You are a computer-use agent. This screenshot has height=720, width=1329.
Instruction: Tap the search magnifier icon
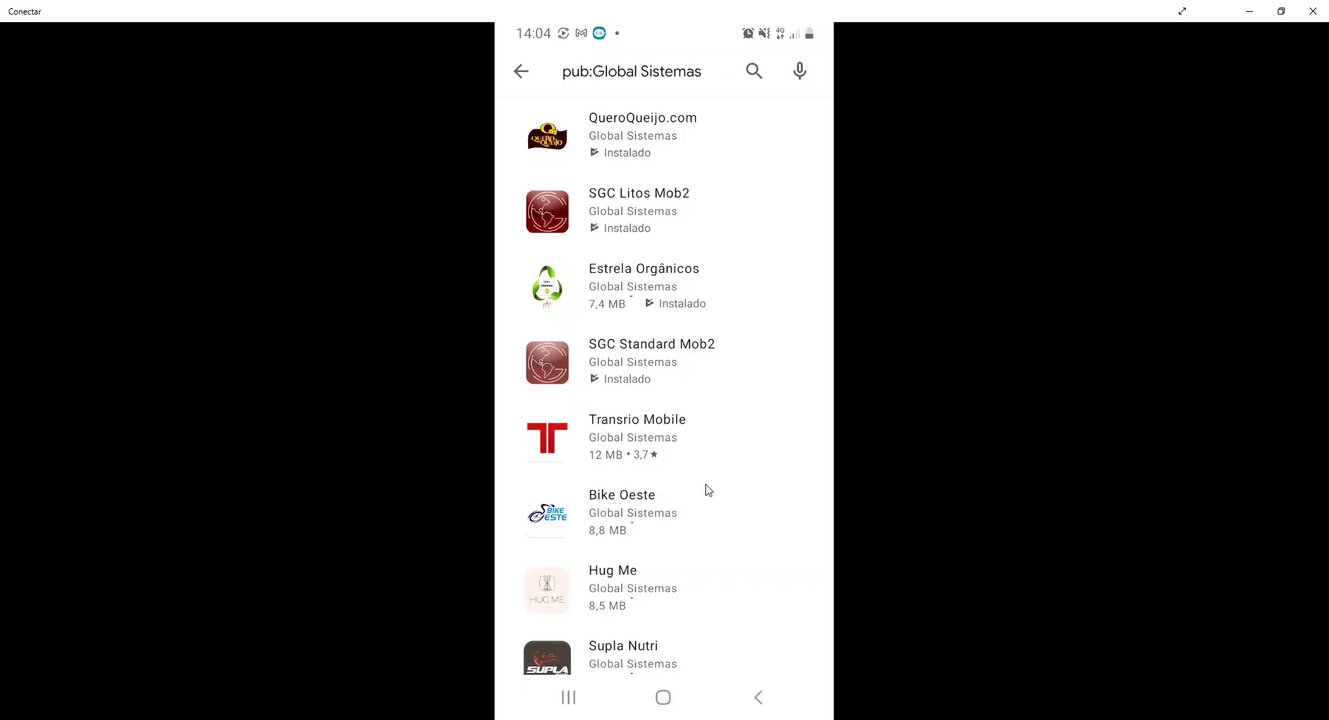pyautogui.click(x=754, y=71)
